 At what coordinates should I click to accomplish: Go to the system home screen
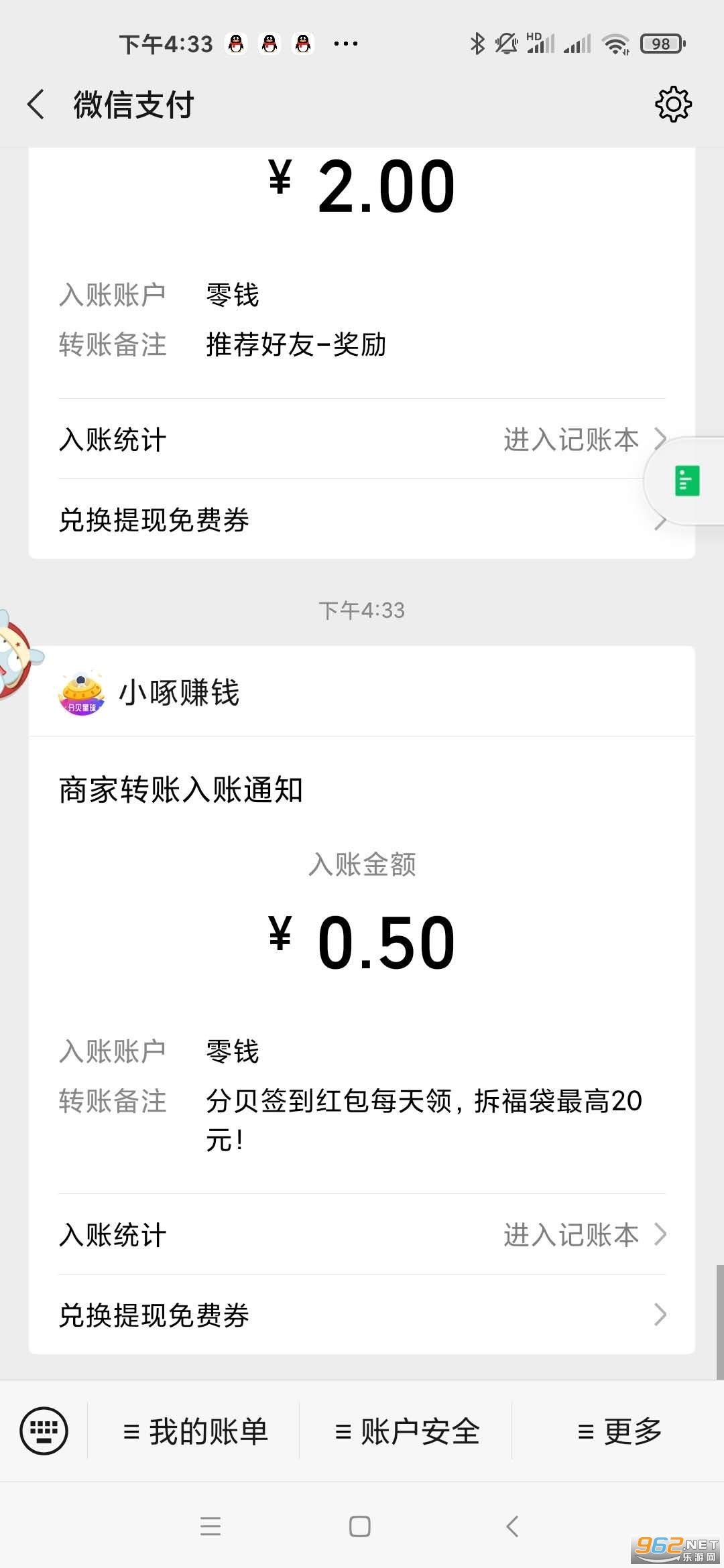pyautogui.click(x=360, y=1526)
